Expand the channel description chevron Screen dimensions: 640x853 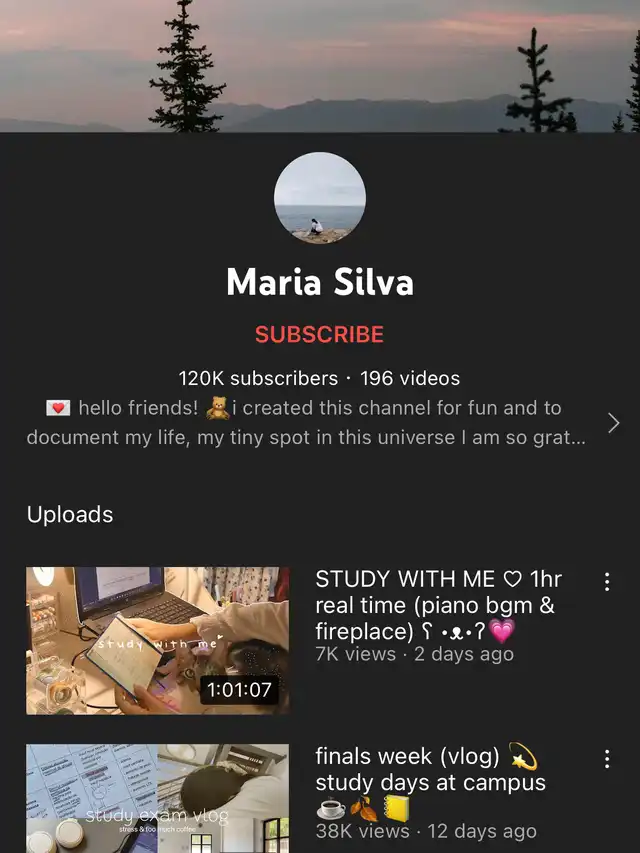[613, 423]
